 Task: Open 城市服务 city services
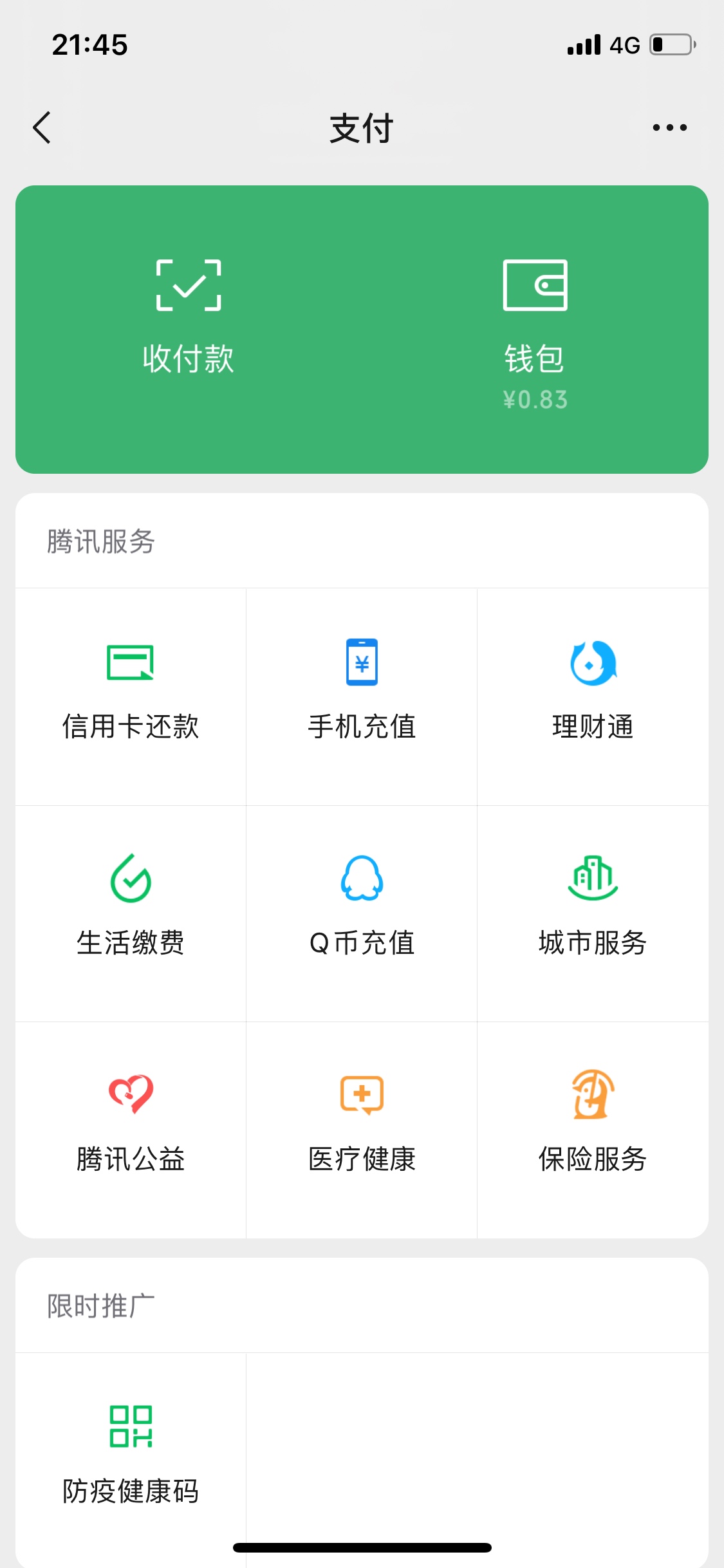point(593,913)
